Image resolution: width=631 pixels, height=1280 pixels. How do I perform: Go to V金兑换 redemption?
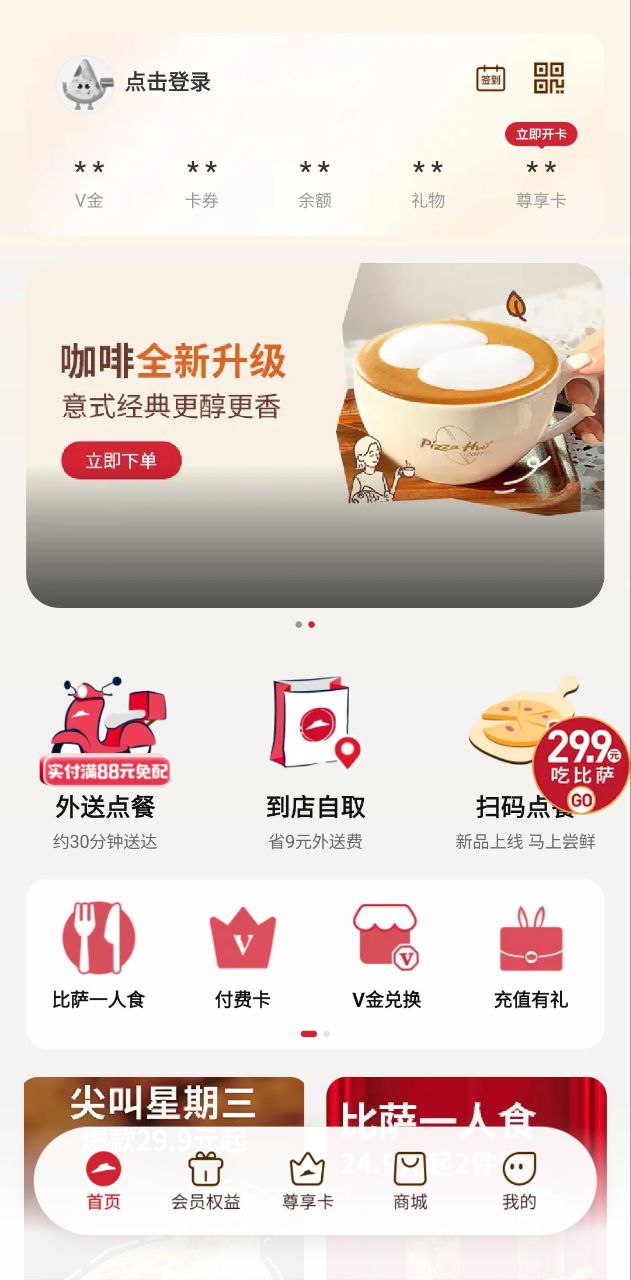click(386, 954)
